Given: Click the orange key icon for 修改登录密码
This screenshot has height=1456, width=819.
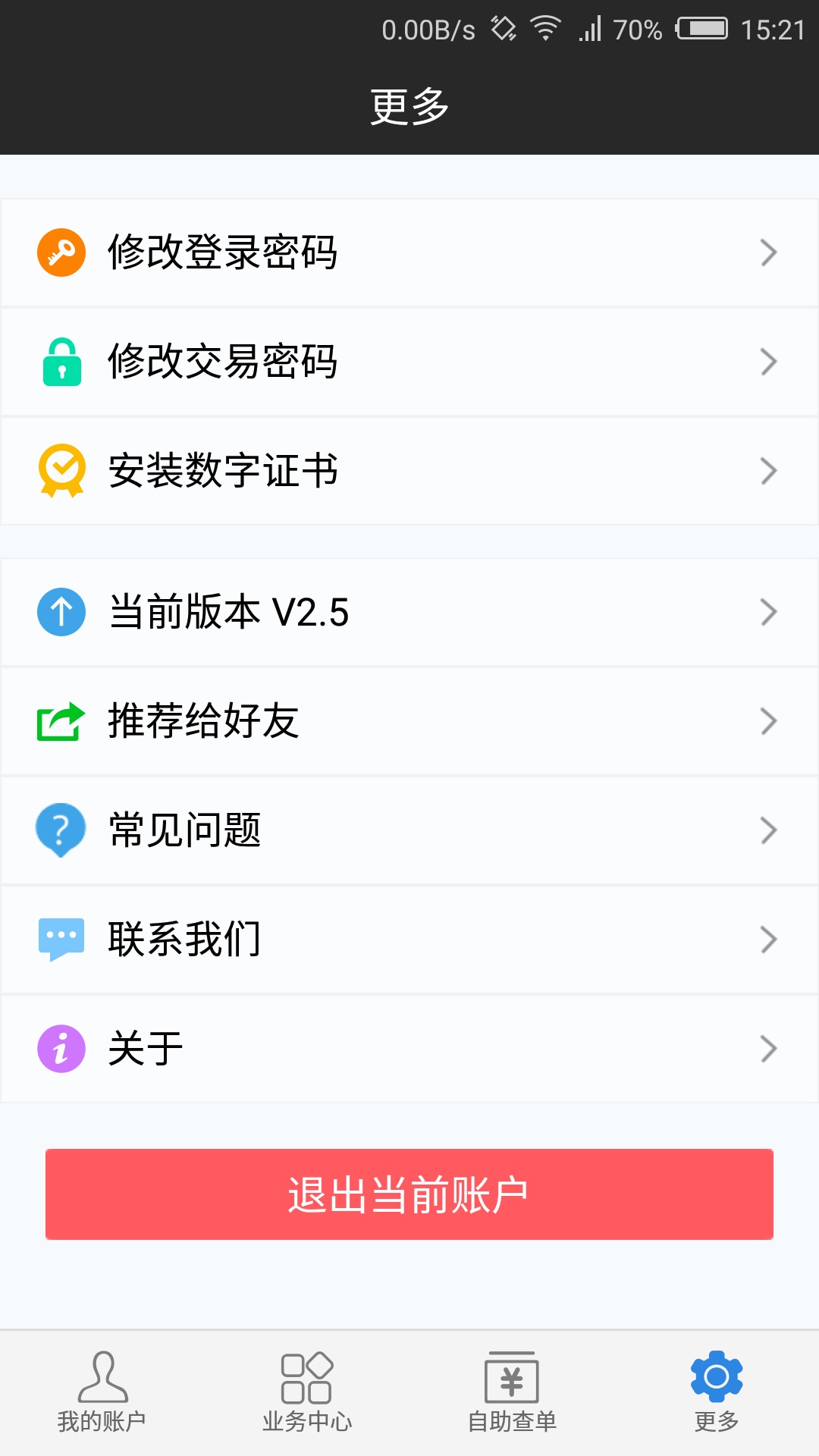Looking at the screenshot, I should tap(61, 253).
